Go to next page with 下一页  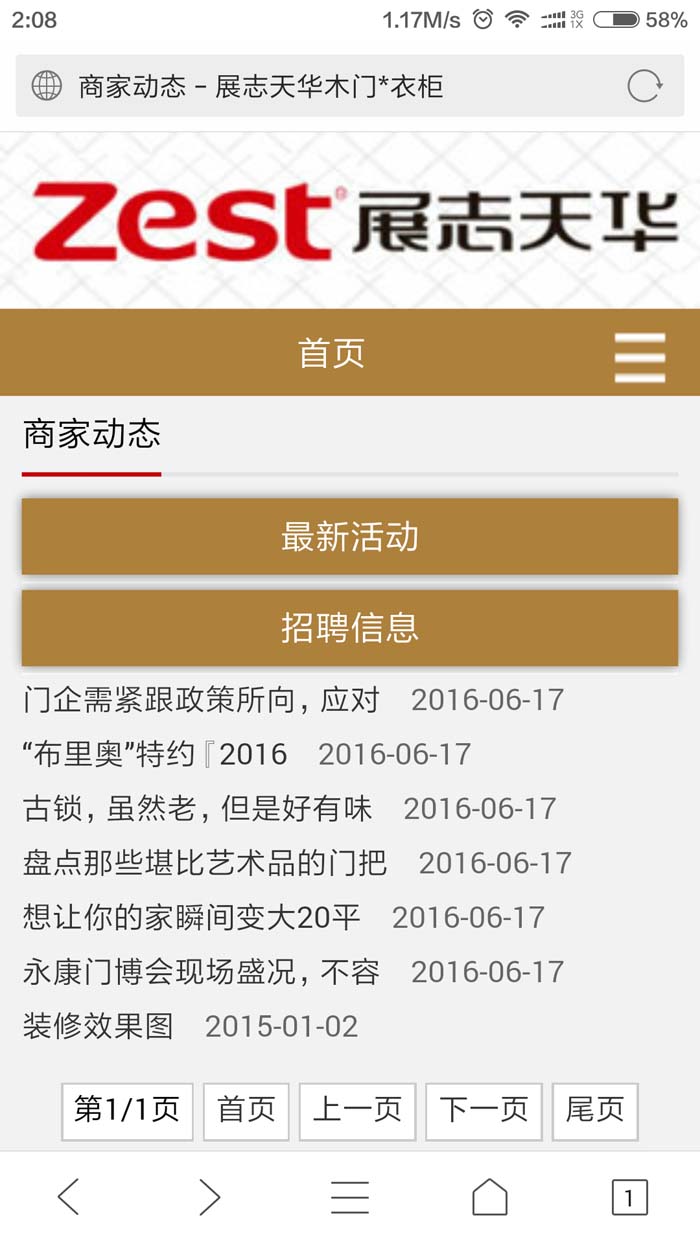pyautogui.click(x=484, y=1110)
